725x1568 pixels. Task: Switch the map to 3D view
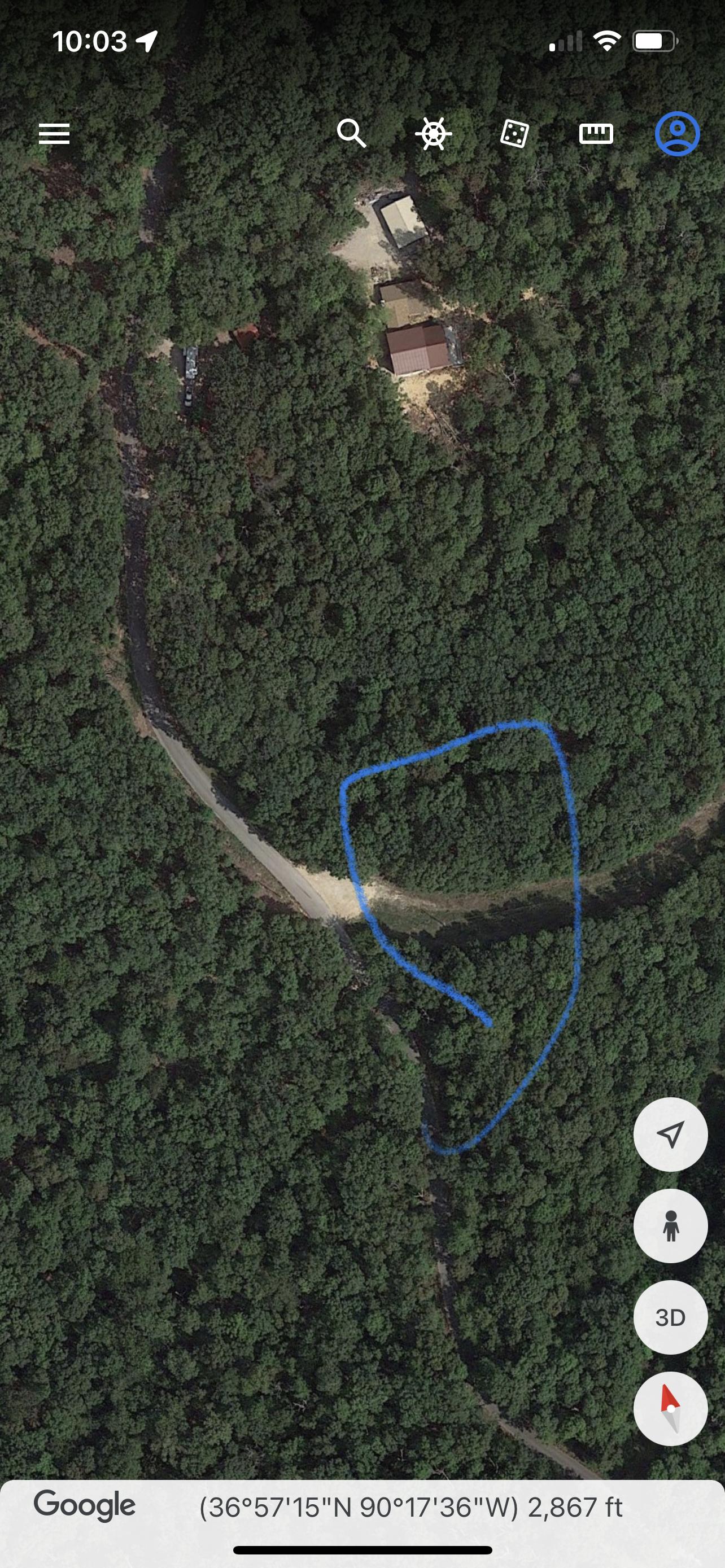pos(670,1317)
